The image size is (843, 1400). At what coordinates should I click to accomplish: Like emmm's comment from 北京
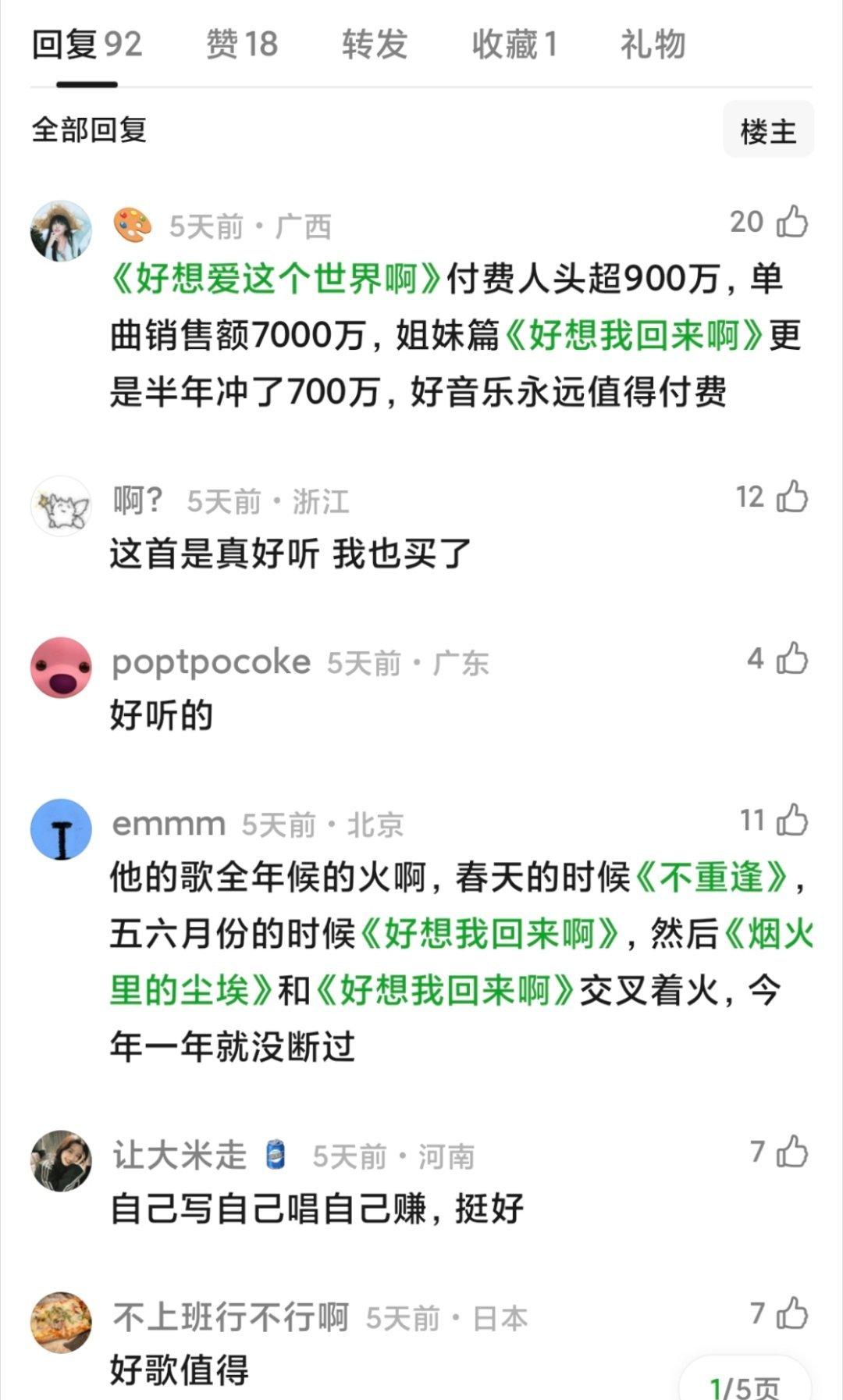tap(792, 821)
